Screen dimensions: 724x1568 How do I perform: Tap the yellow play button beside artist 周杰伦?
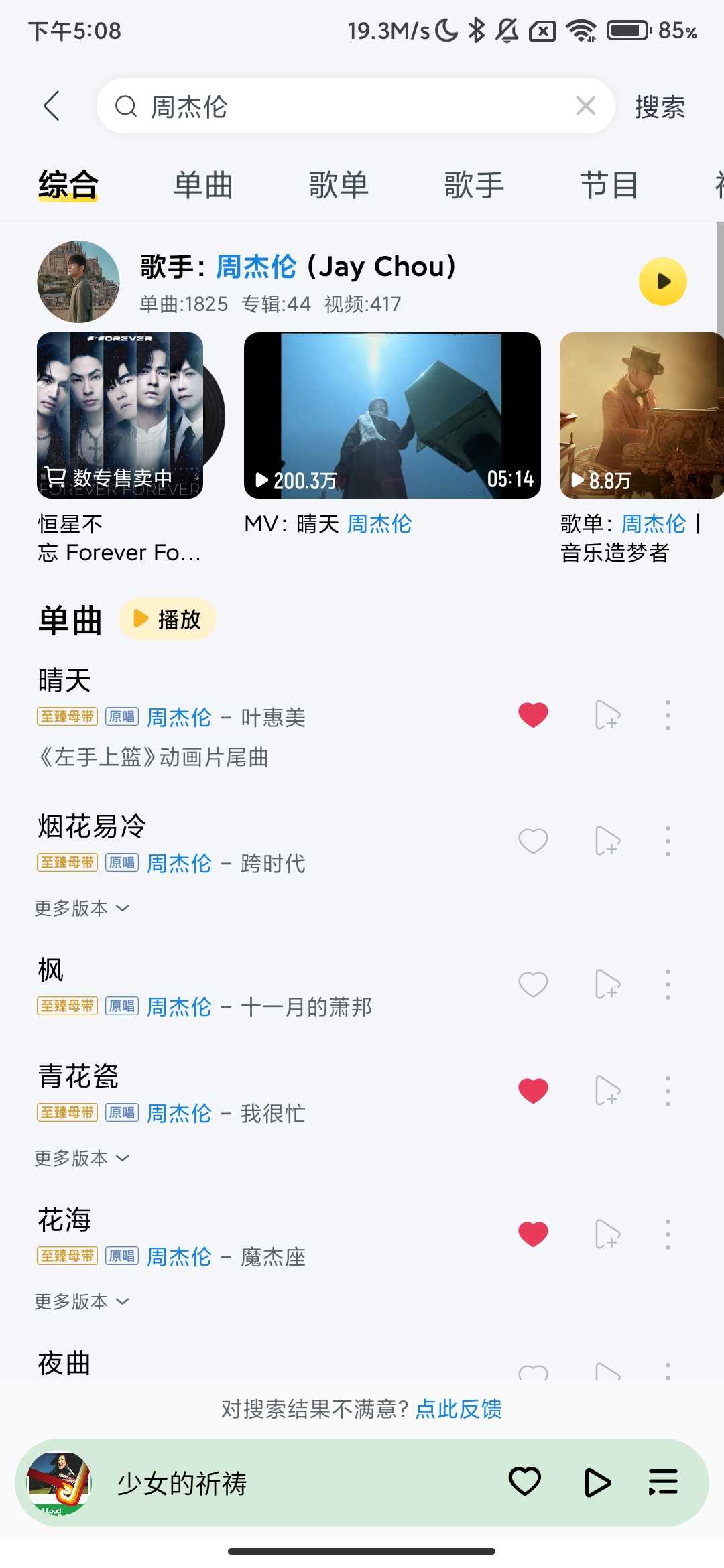662,281
